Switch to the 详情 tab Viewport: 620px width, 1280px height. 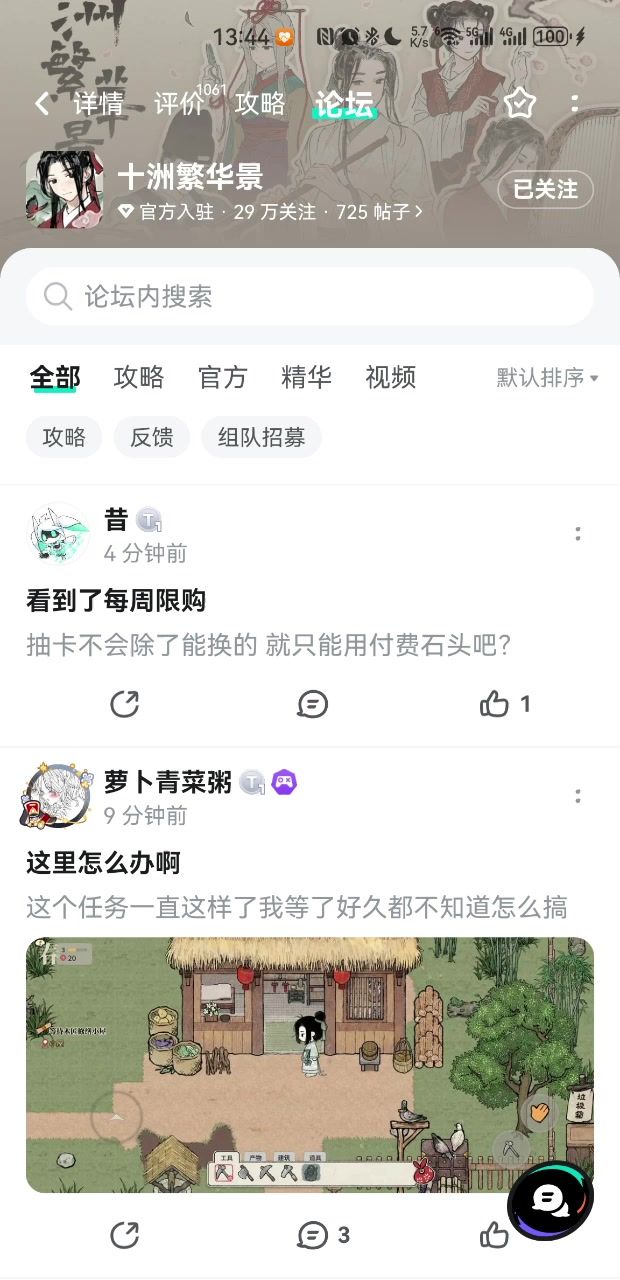[x=98, y=104]
